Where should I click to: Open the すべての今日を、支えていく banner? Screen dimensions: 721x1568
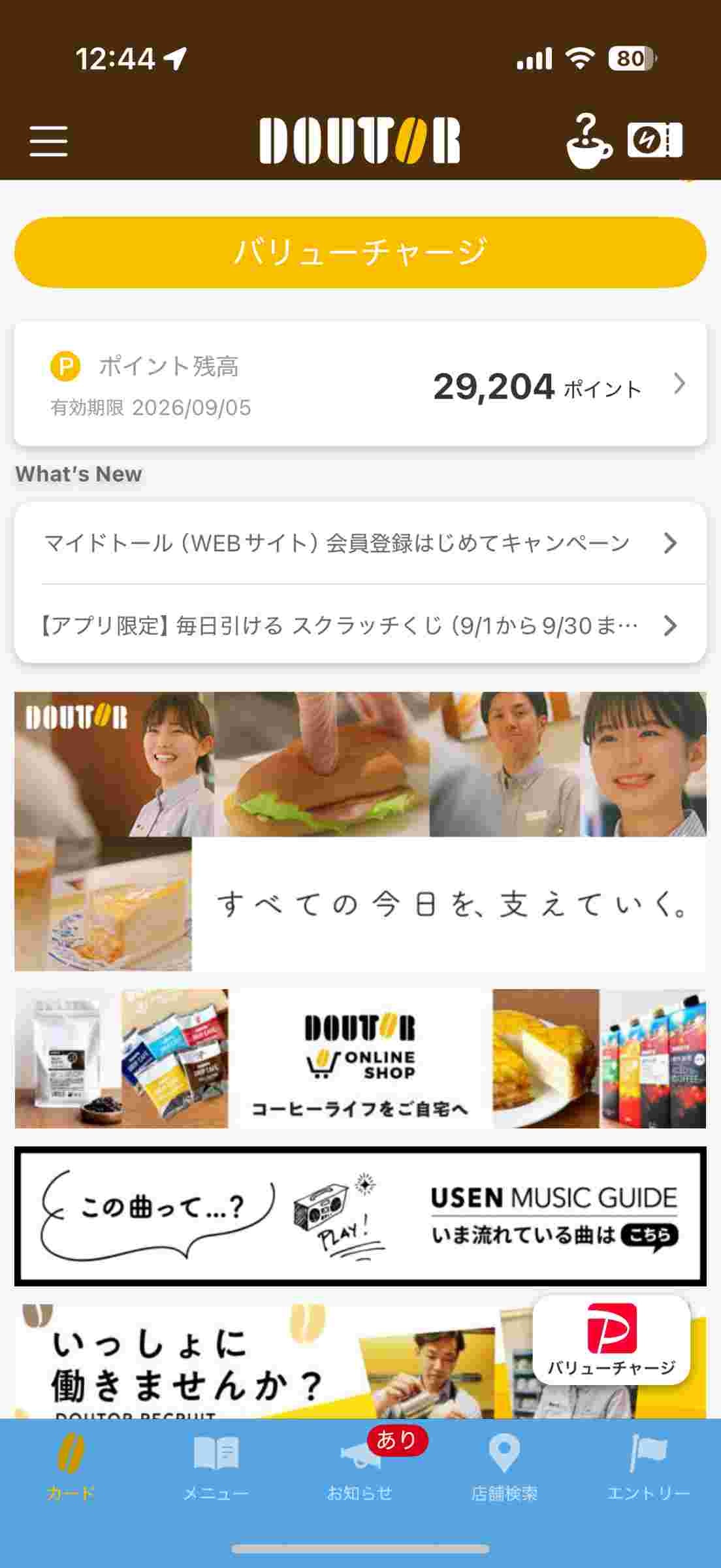360,831
